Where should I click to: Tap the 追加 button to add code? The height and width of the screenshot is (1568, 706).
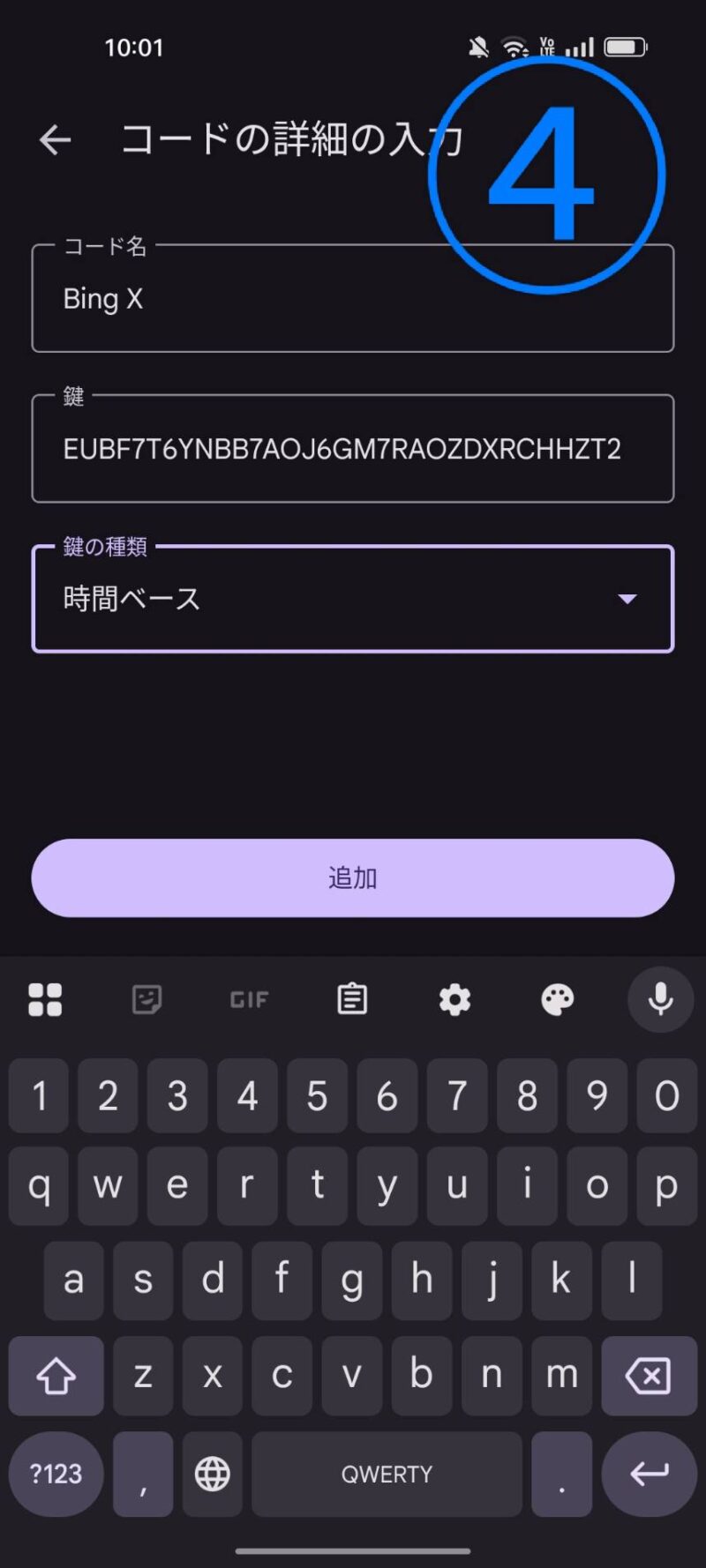click(353, 877)
